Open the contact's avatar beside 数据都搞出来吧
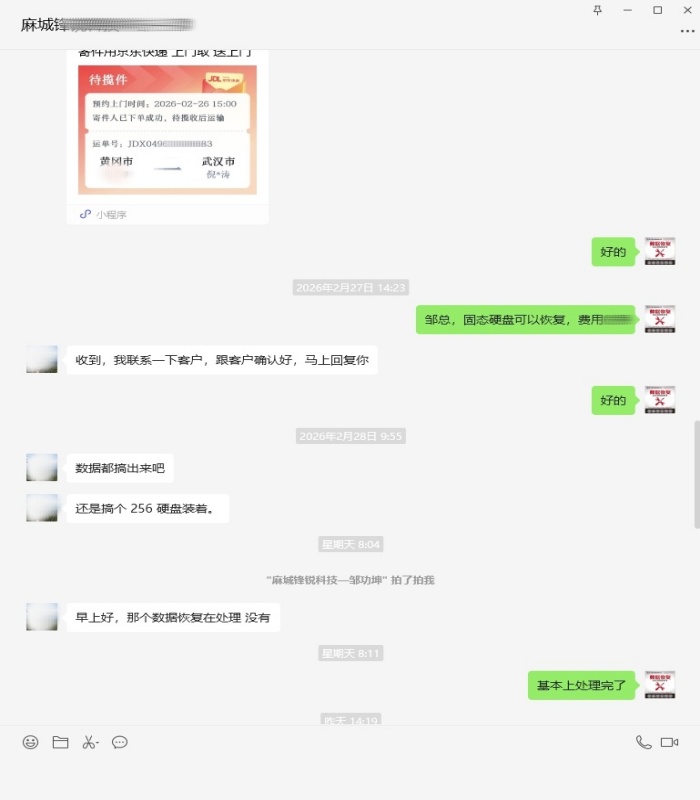This screenshot has height=800, width=700. [x=41, y=468]
